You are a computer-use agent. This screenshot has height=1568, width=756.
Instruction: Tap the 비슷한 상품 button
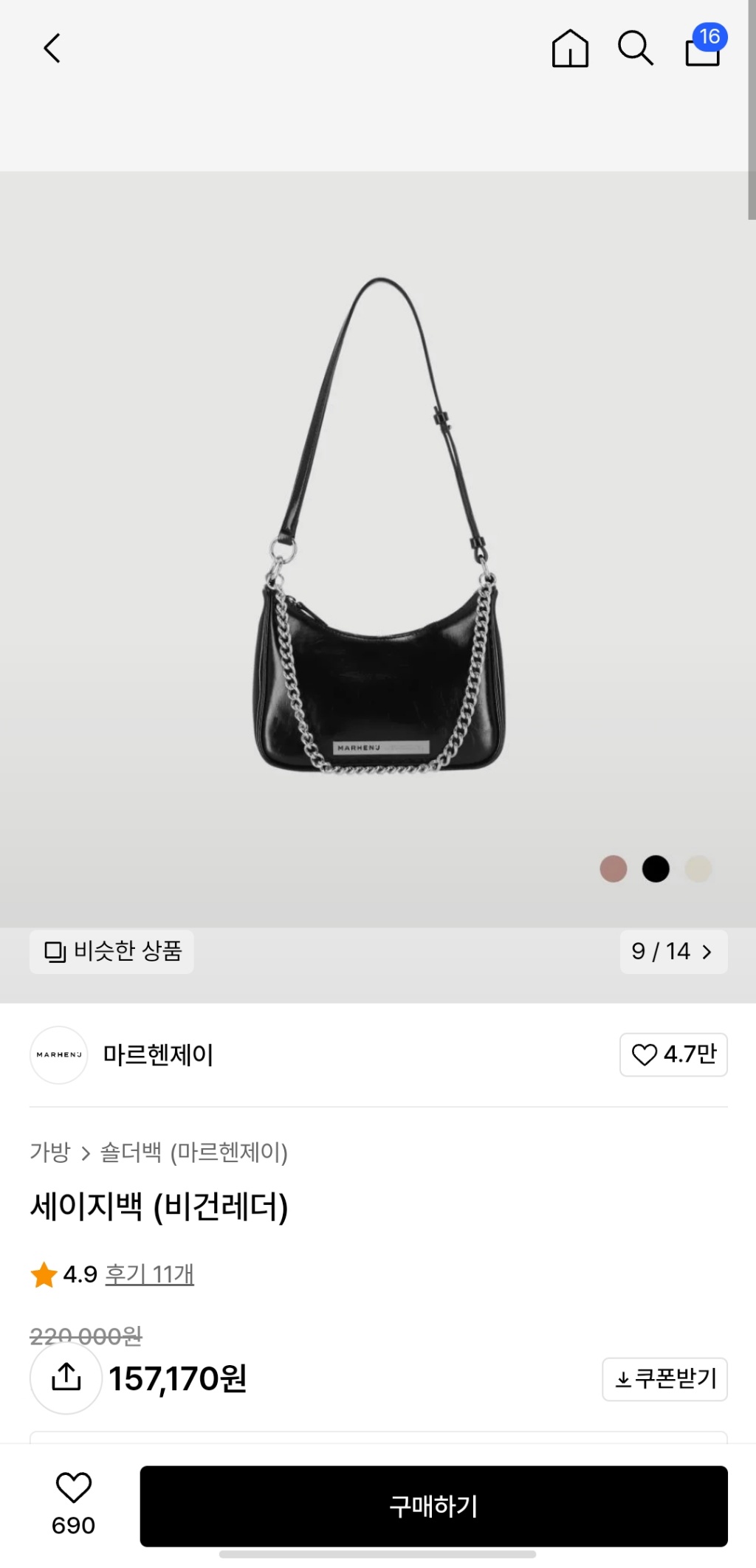tap(112, 951)
